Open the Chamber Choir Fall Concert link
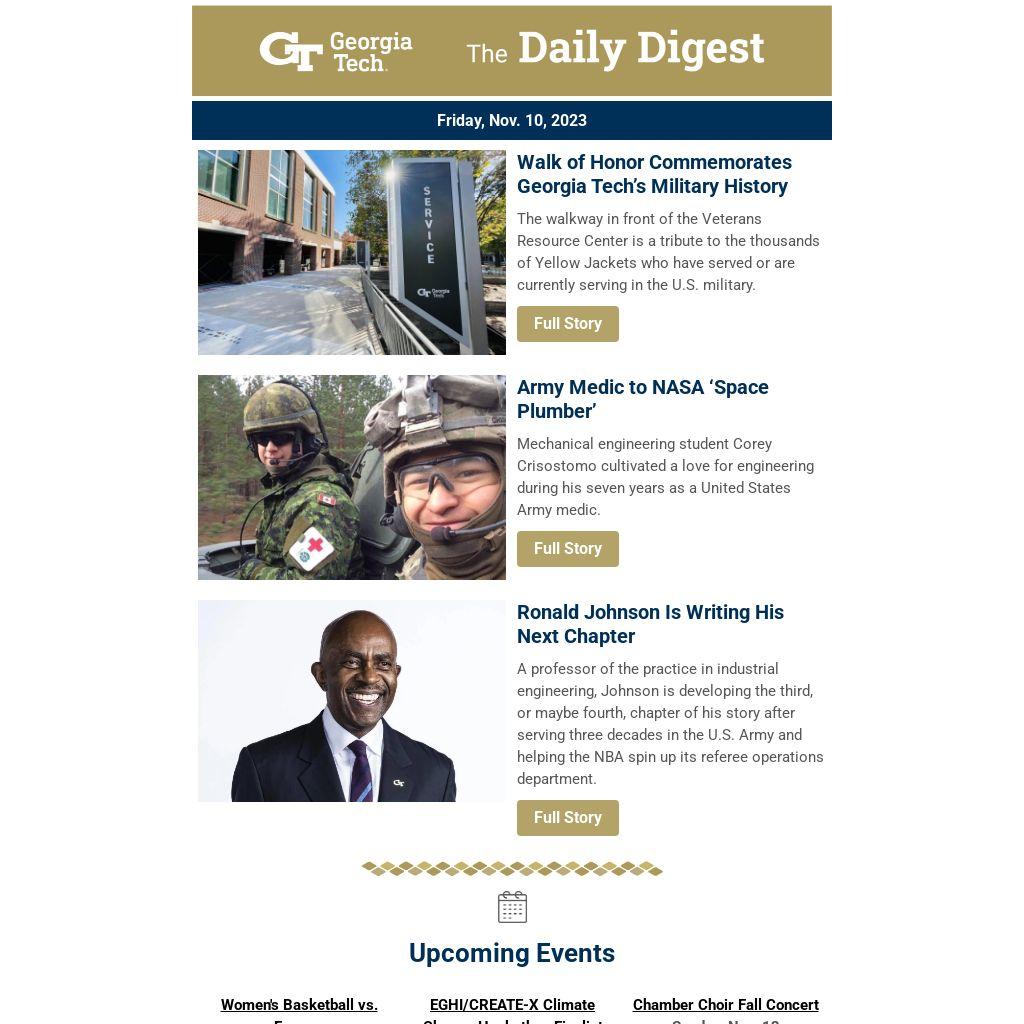The image size is (1024, 1024). [725, 1005]
